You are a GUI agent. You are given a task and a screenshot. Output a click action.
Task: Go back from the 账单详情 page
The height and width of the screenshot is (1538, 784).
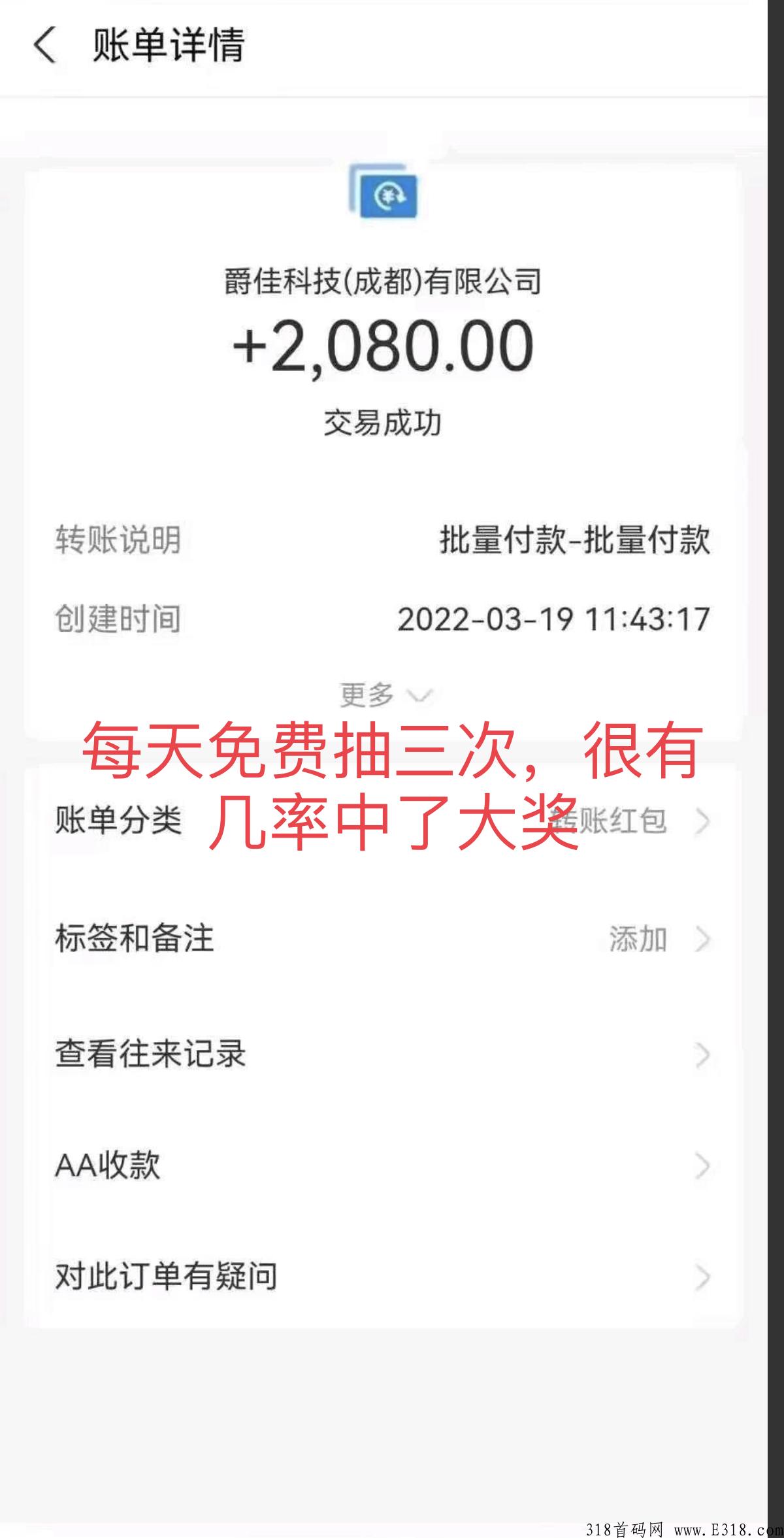click(x=44, y=45)
